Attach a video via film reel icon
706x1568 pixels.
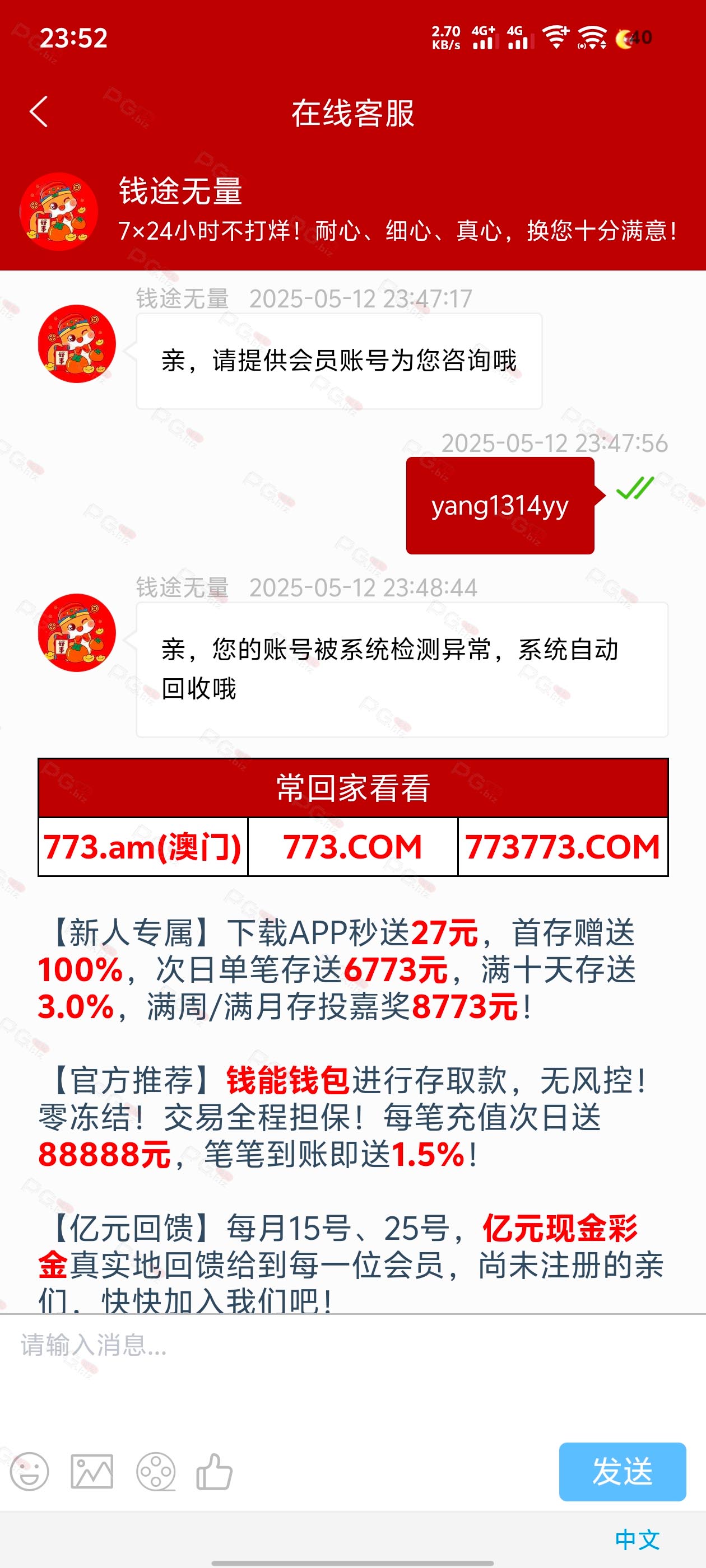pyautogui.click(x=156, y=1472)
